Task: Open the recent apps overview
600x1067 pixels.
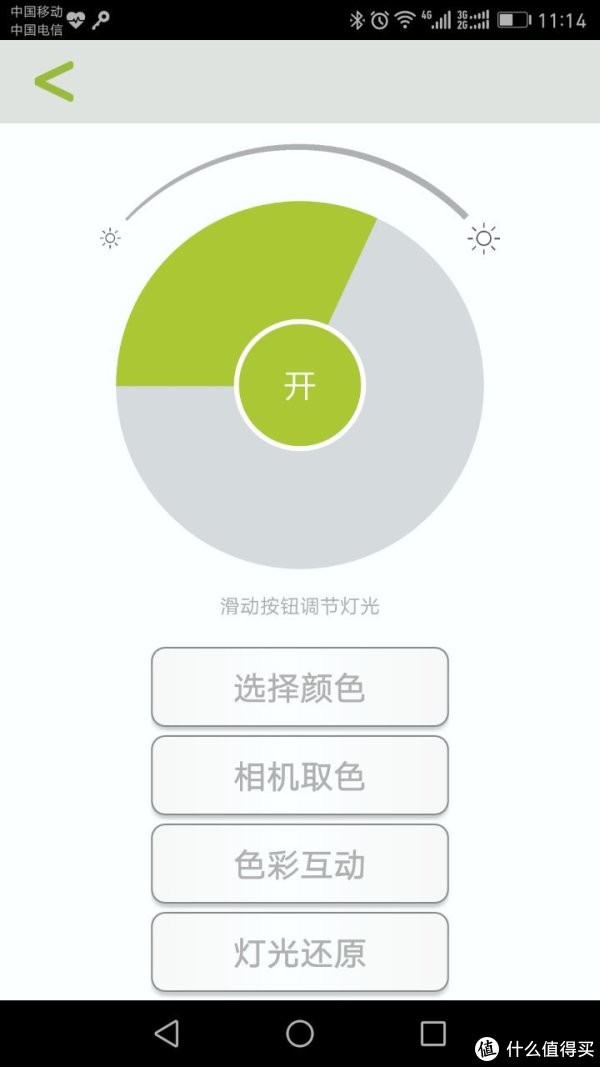Action: pyautogui.click(x=433, y=1033)
